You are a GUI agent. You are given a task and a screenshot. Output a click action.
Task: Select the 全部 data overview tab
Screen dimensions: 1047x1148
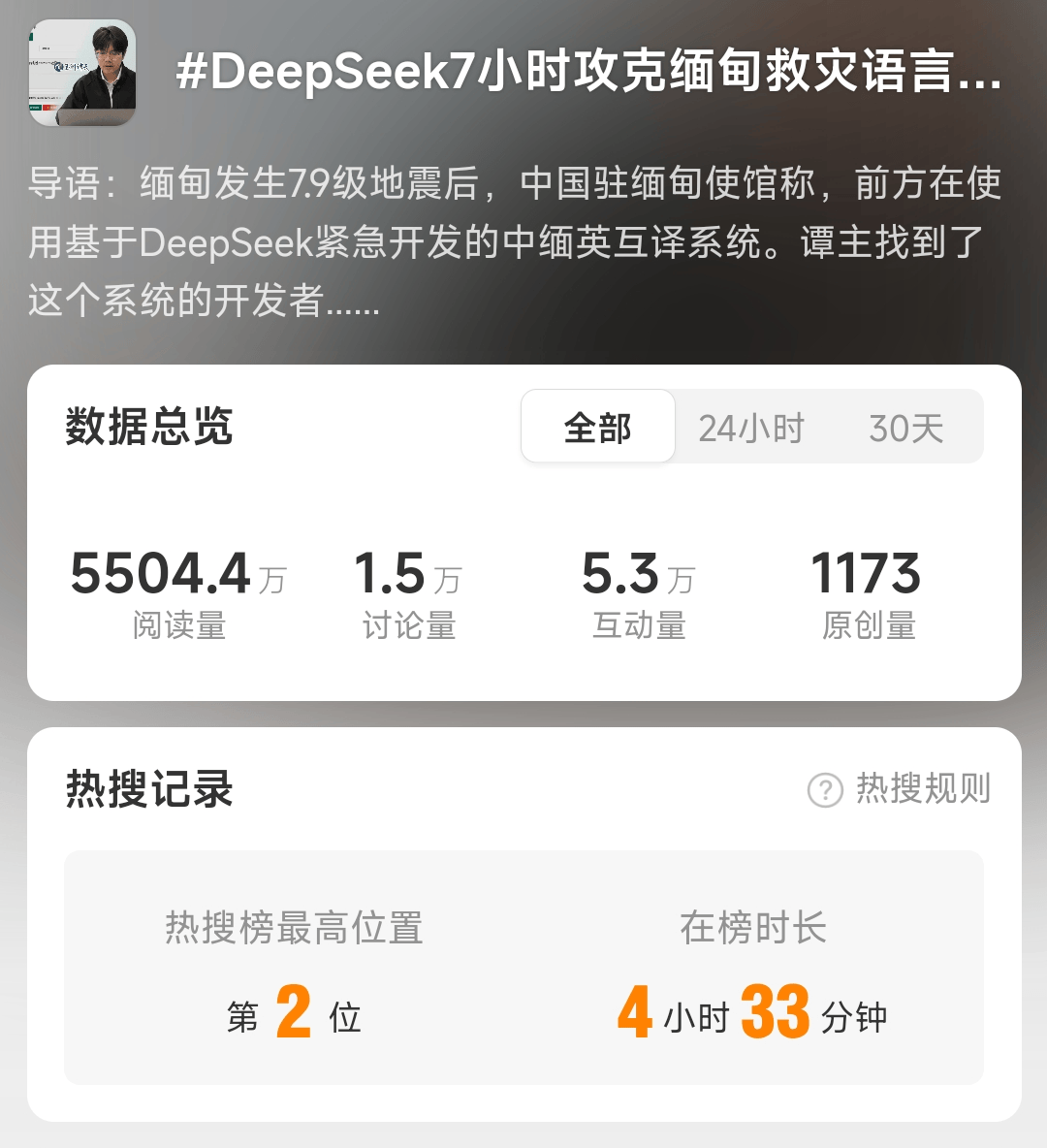click(598, 428)
